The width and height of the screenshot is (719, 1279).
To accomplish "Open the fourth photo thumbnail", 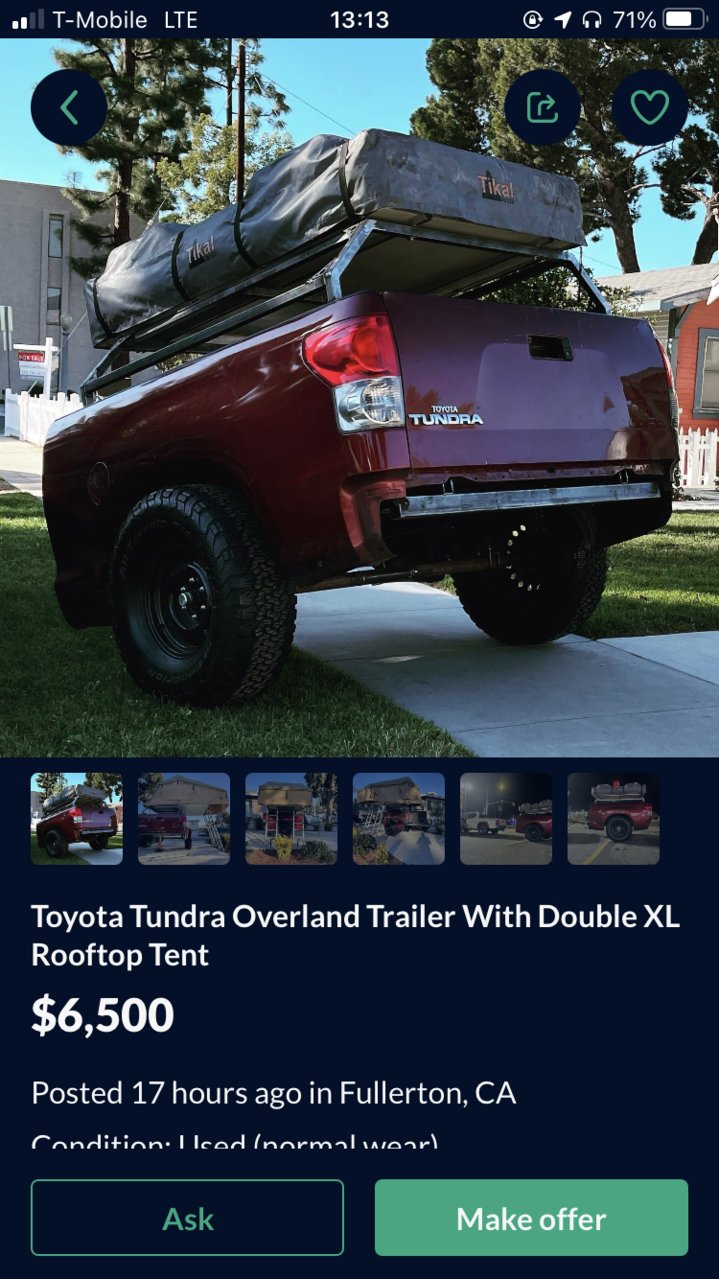I will 398,818.
